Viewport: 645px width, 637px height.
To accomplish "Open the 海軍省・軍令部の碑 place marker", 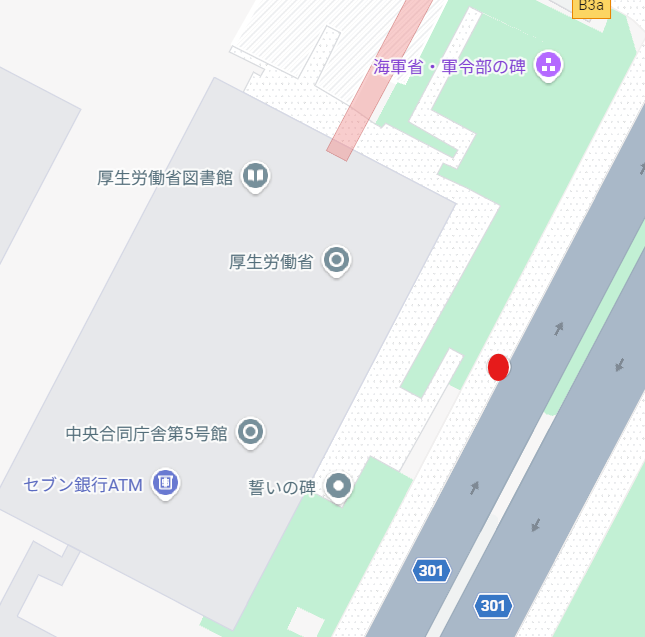I will click(x=548, y=67).
